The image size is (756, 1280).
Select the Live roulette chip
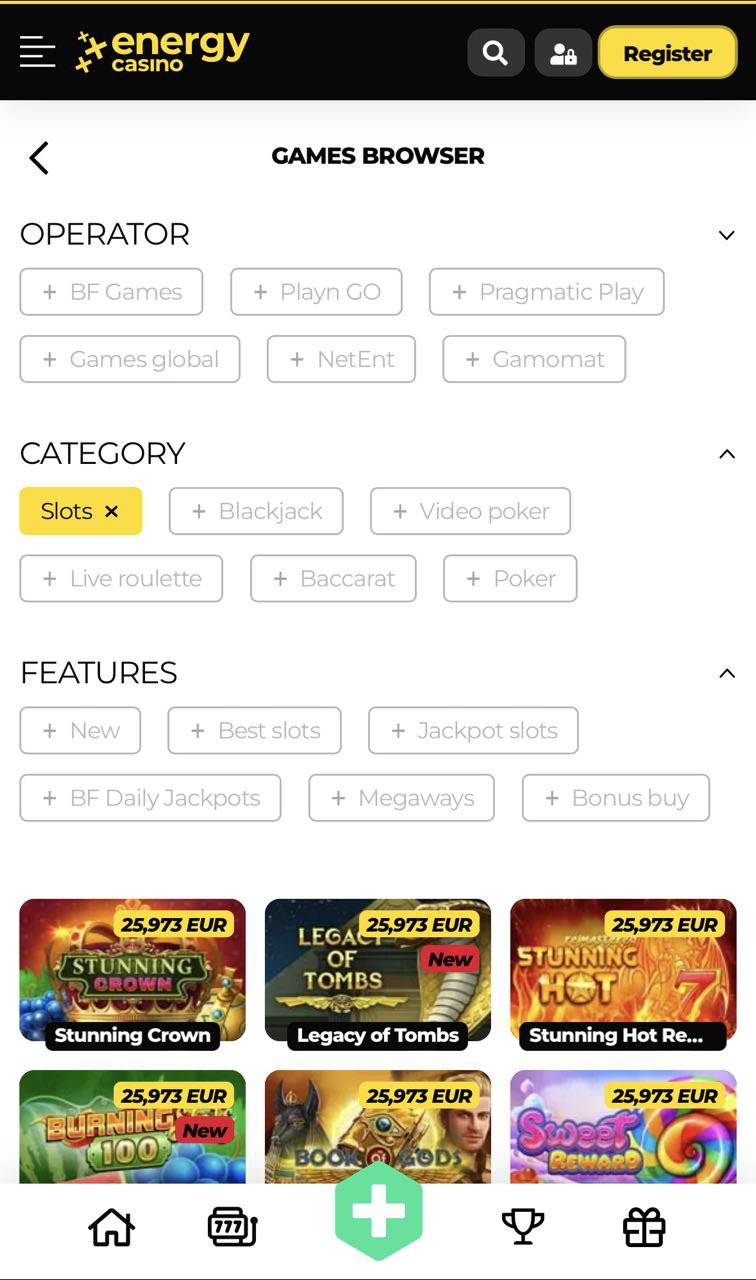(121, 578)
